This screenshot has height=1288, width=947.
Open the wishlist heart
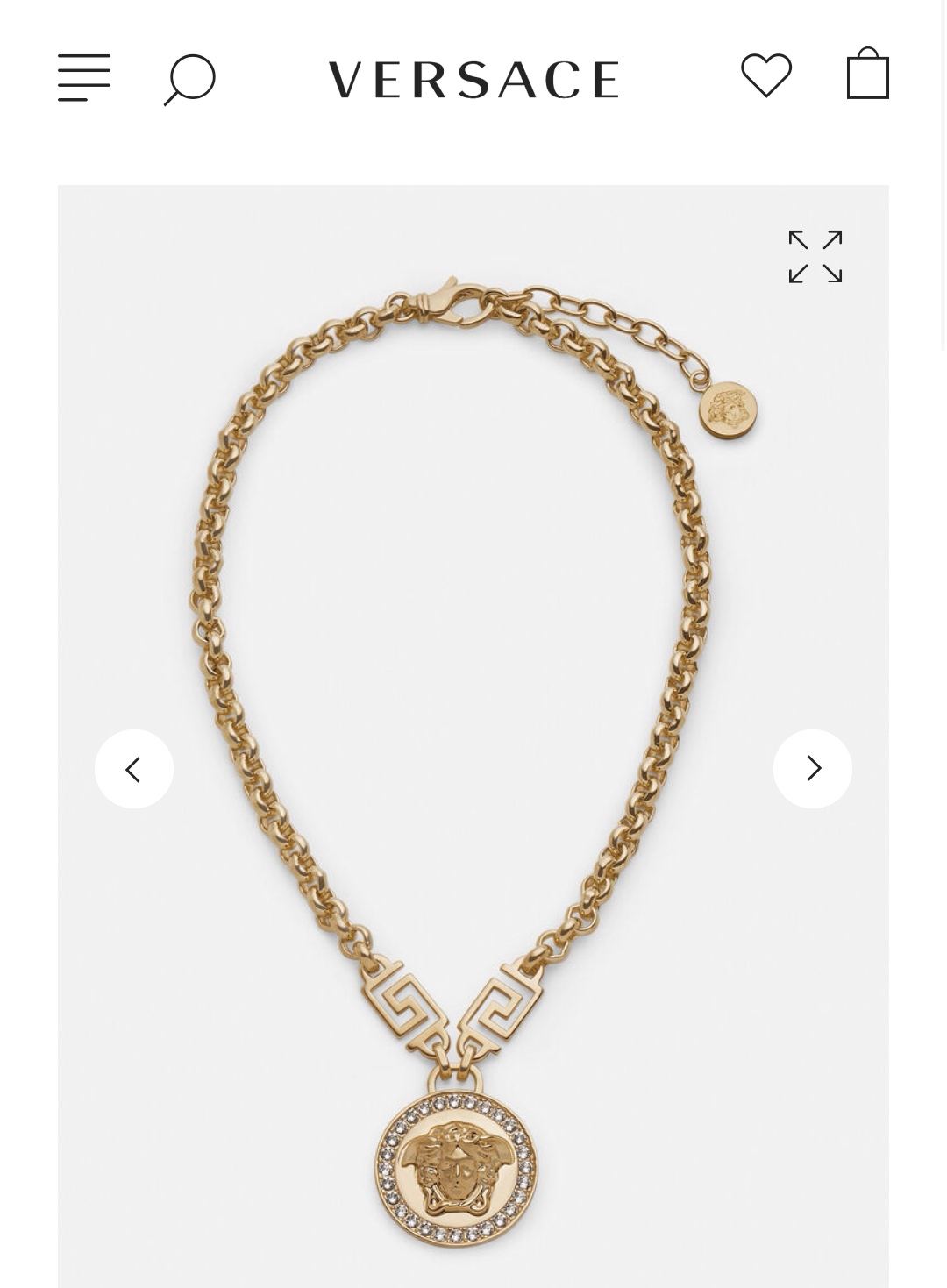(x=766, y=75)
